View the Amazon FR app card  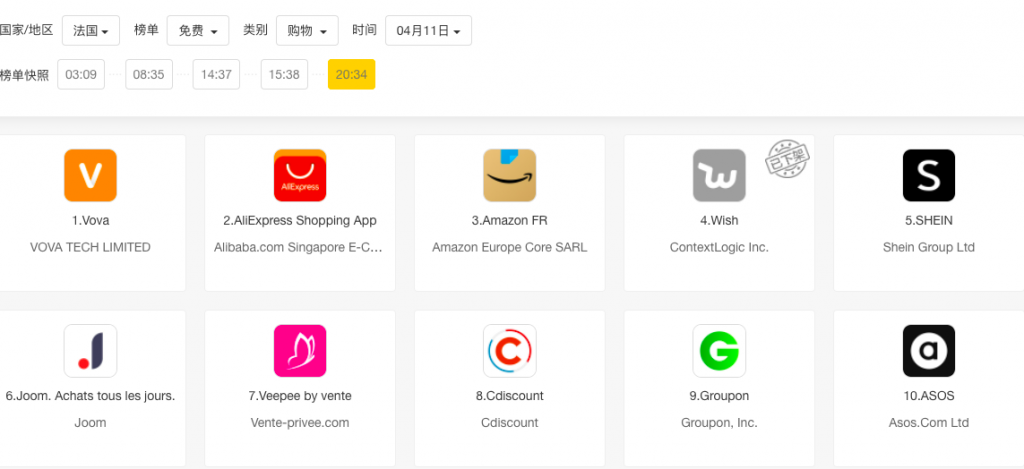[509, 211]
